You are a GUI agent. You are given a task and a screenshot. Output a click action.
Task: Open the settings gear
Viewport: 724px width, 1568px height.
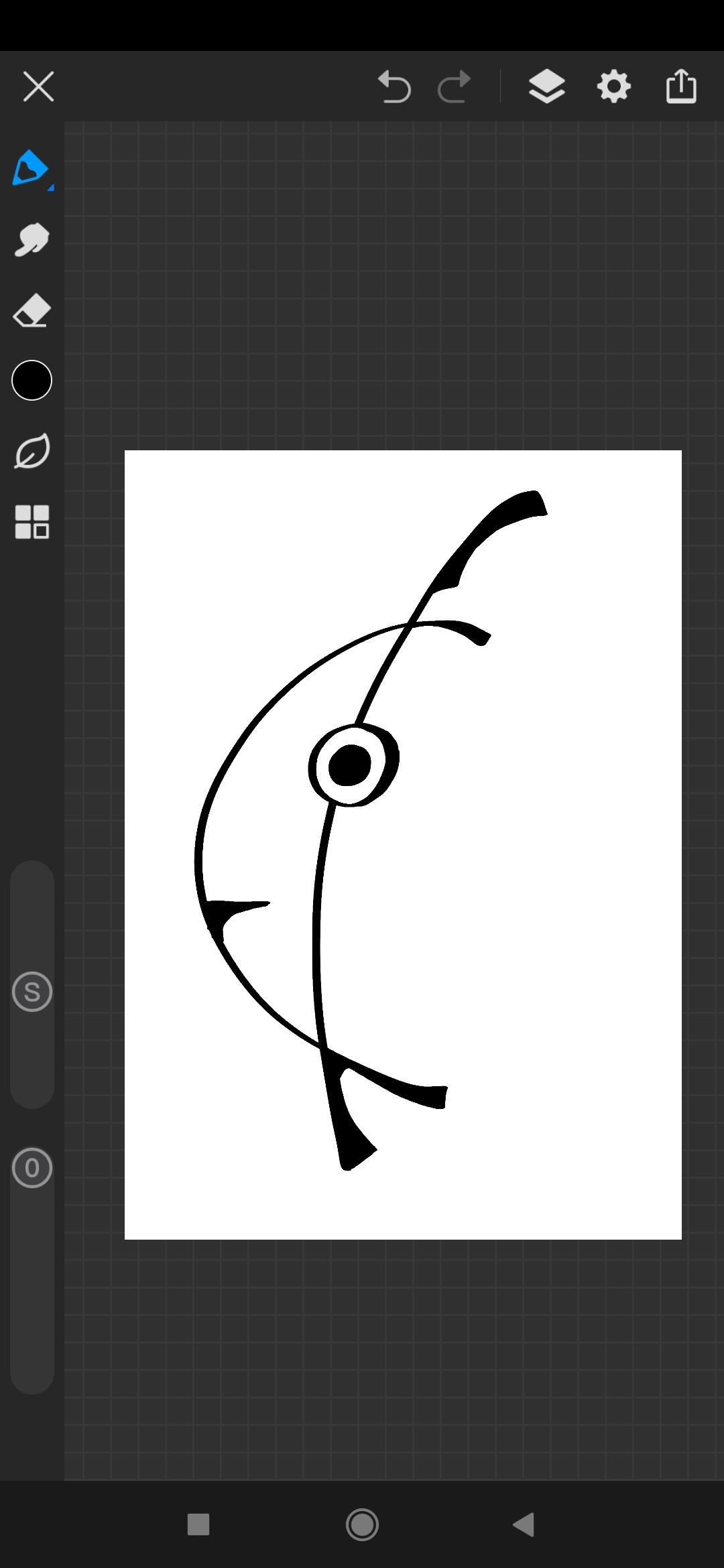tap(613, 87)
